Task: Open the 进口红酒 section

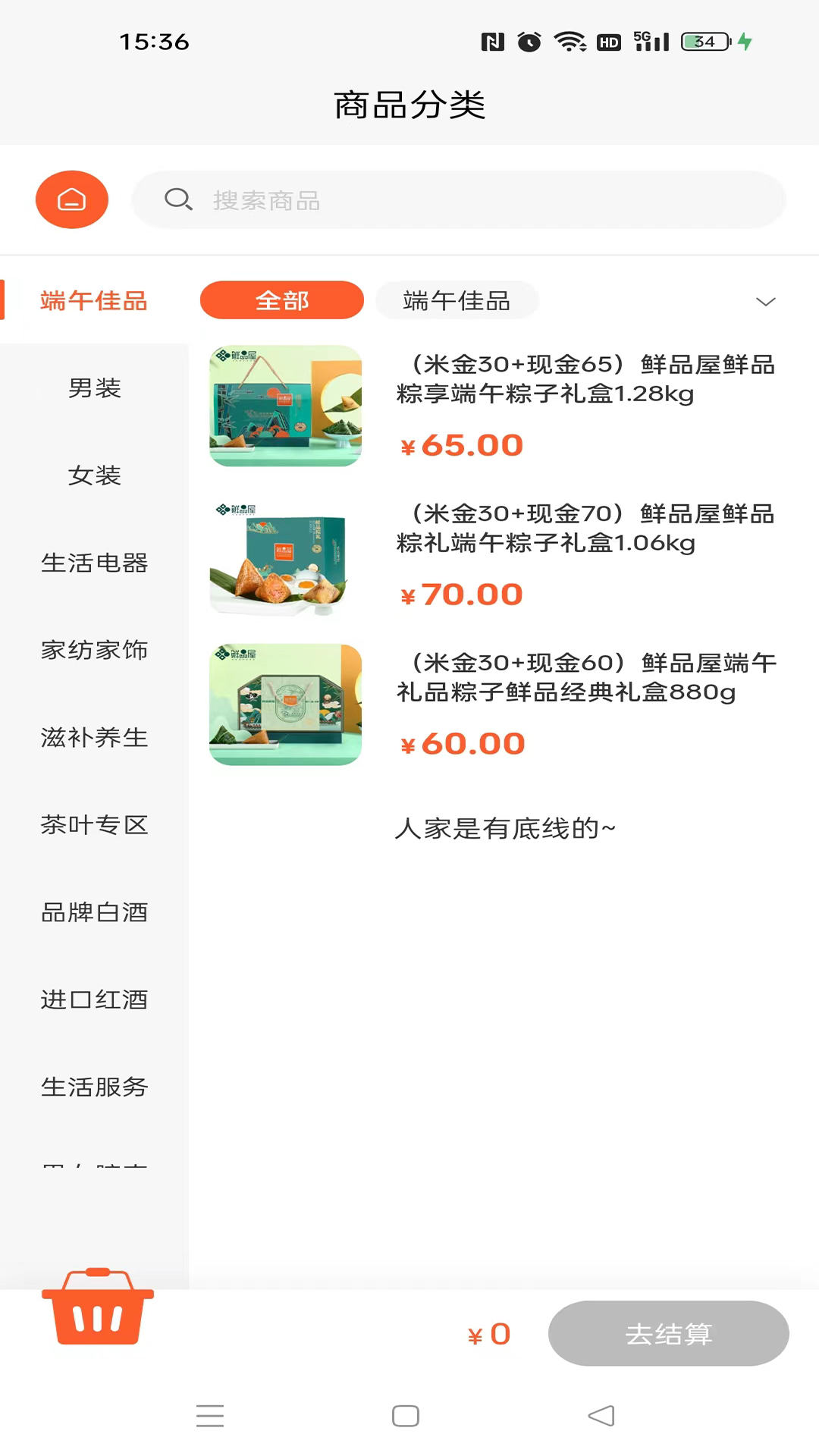Action: 94,999
